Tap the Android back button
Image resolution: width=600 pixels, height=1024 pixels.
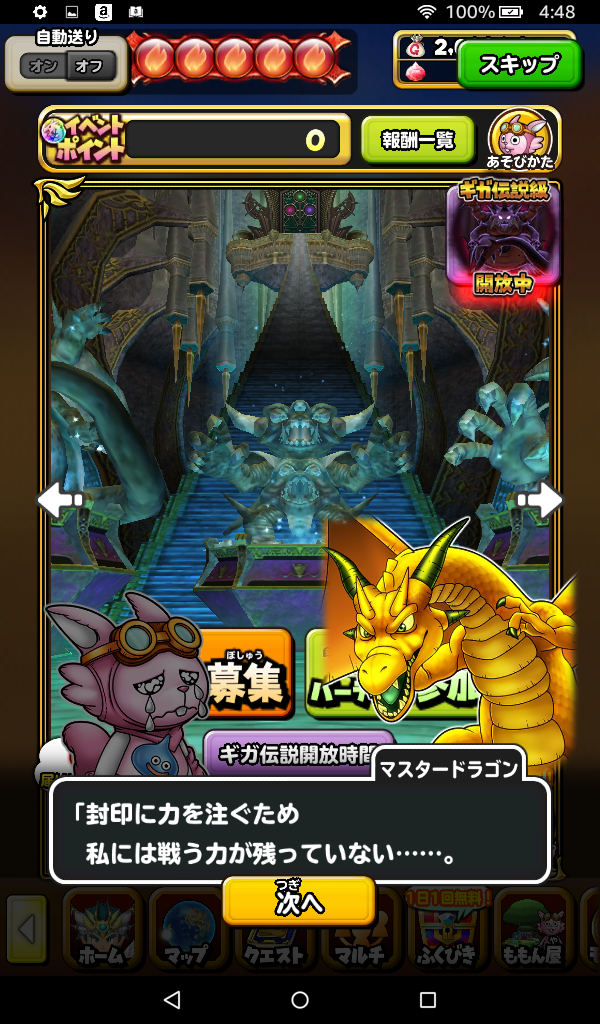tap(171, 999)
